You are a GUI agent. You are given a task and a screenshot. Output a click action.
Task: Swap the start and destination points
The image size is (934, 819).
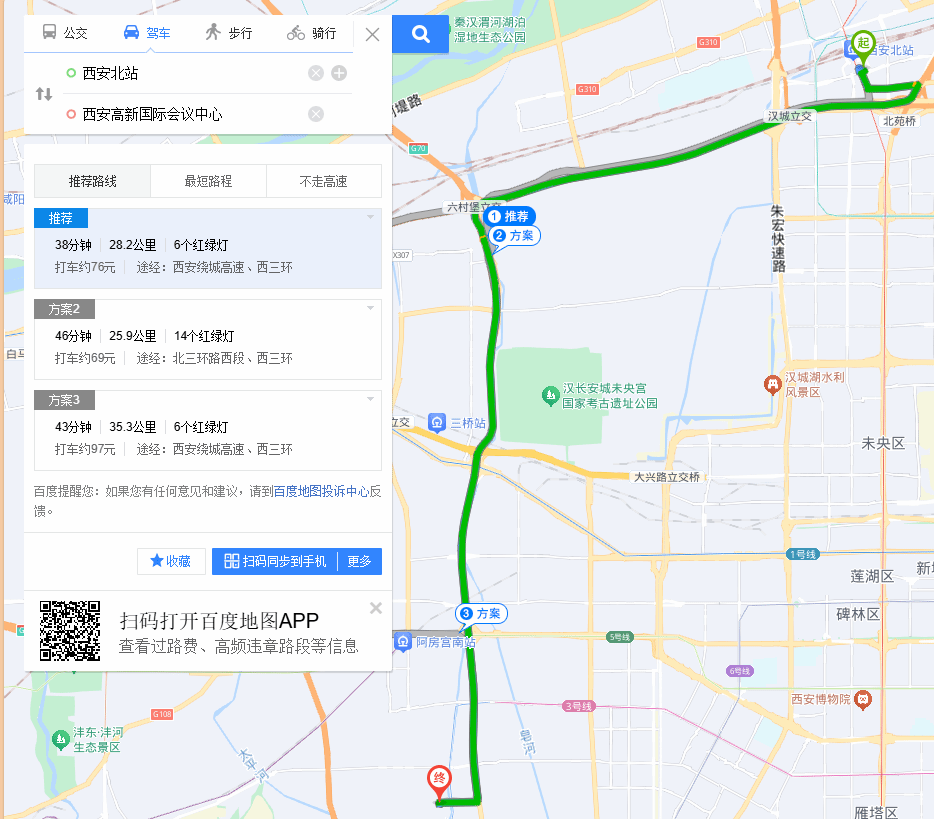coord(44,94)
